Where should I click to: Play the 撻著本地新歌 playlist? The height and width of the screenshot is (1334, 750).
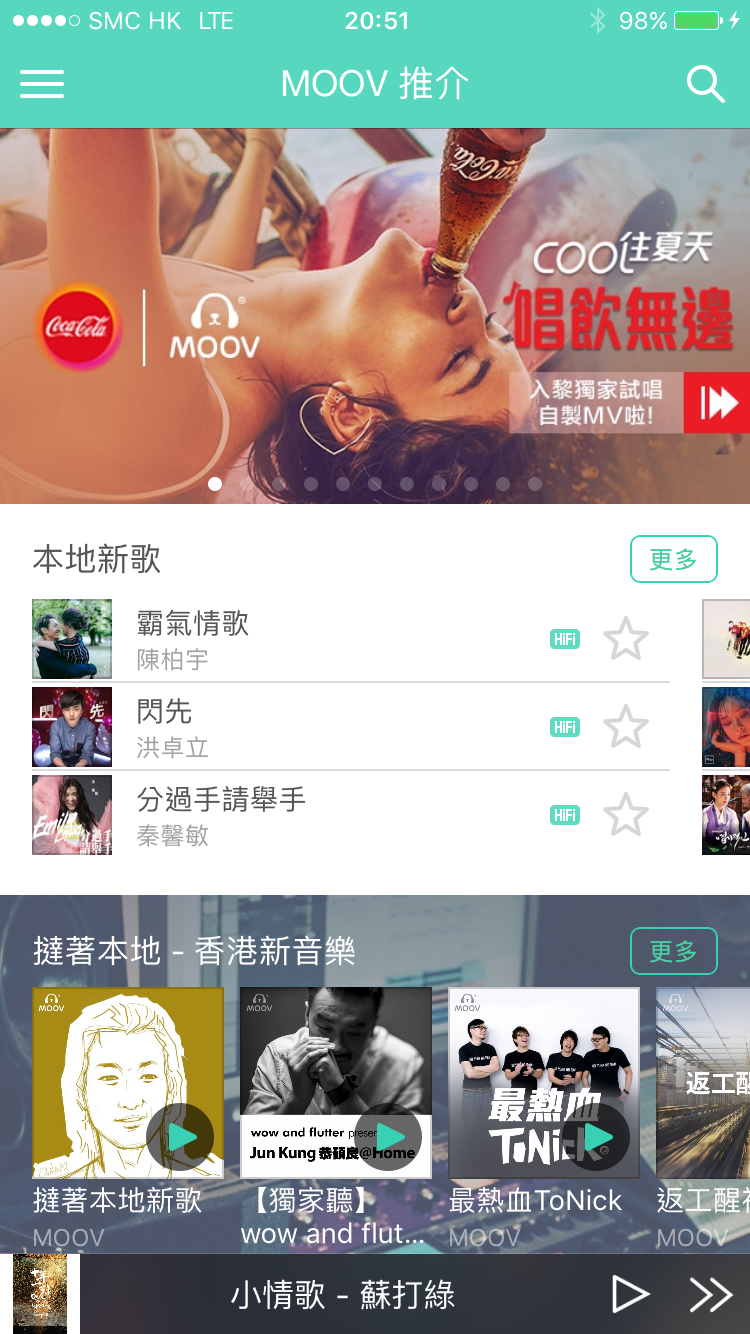tap(181, 1137)
